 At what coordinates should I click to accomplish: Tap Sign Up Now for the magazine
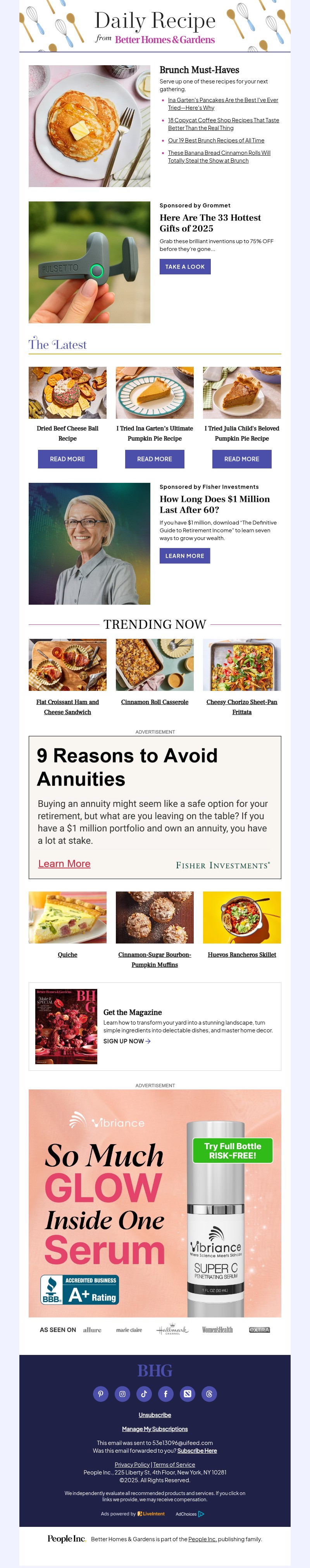pos(126,1041)
